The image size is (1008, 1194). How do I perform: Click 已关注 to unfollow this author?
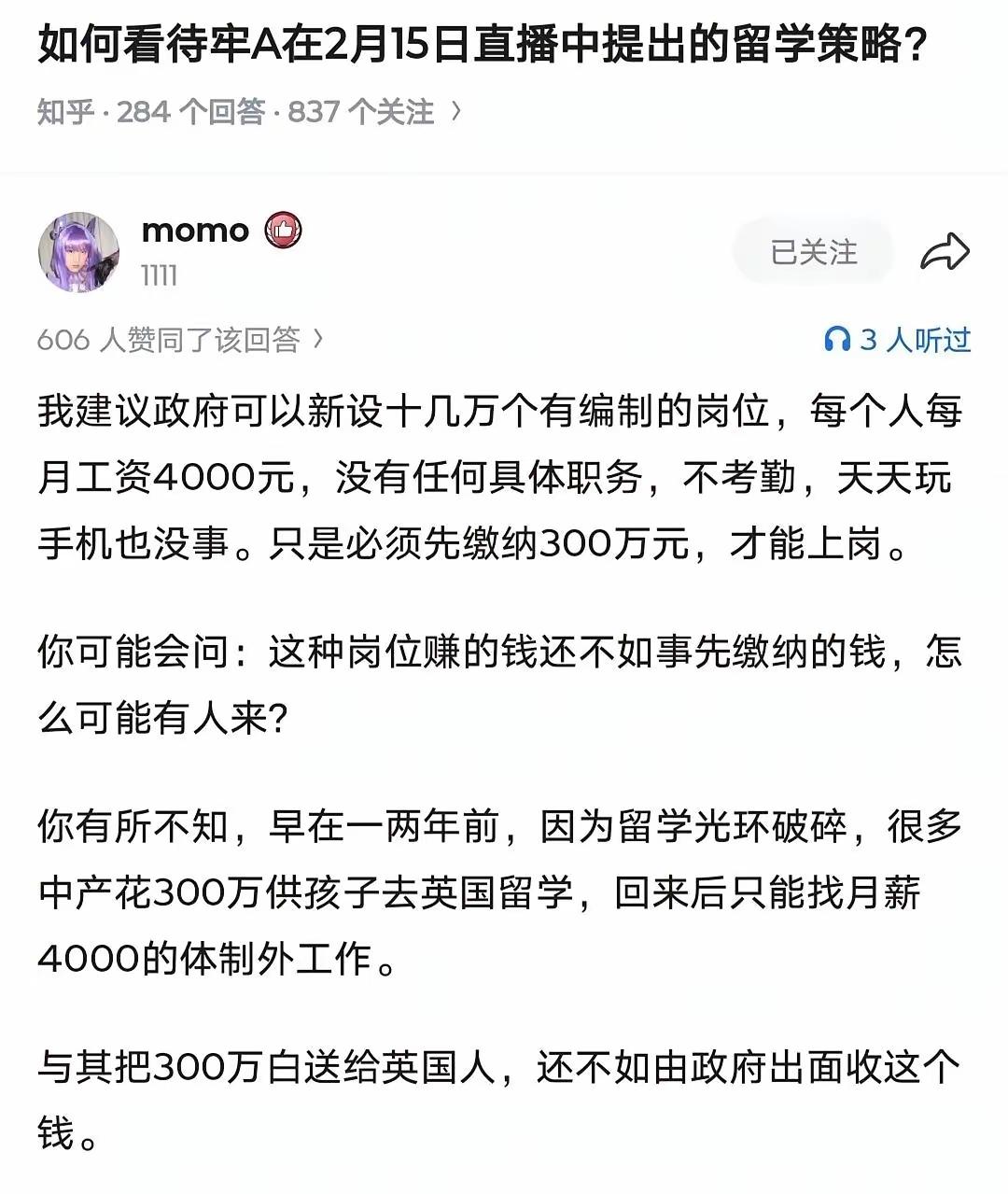813,250
